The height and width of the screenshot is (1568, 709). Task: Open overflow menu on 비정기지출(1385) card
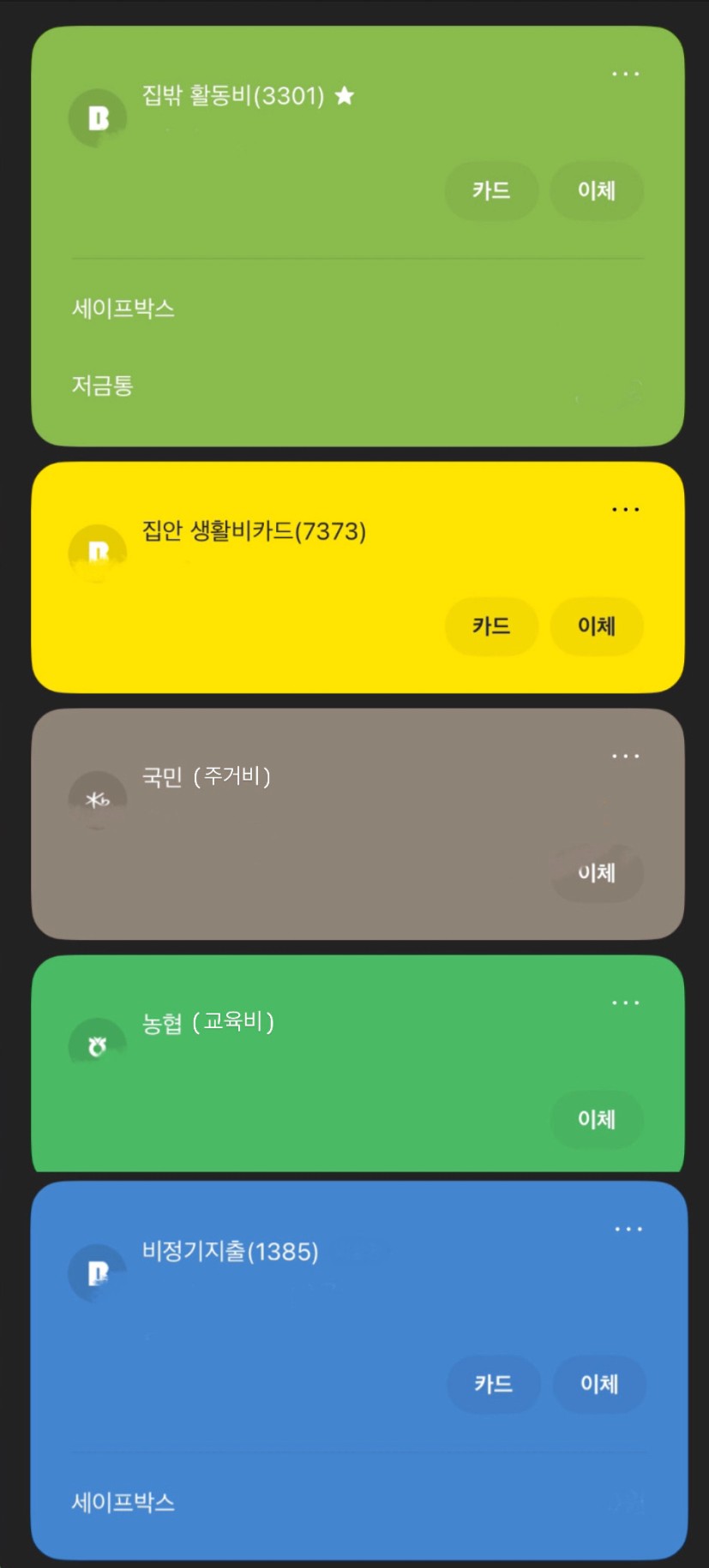pos(628,1229)
